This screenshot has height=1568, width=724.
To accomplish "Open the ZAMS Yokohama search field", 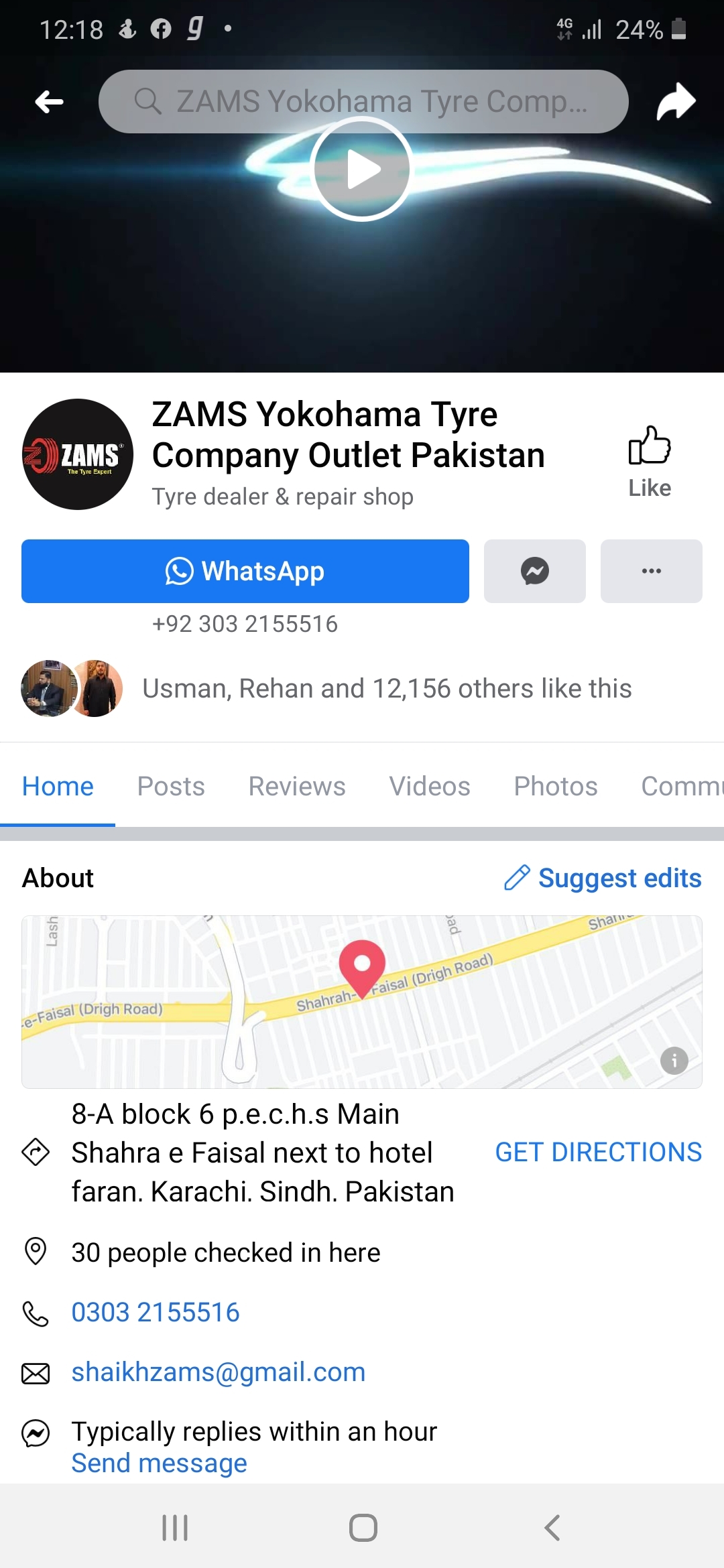I will point(363,102).
